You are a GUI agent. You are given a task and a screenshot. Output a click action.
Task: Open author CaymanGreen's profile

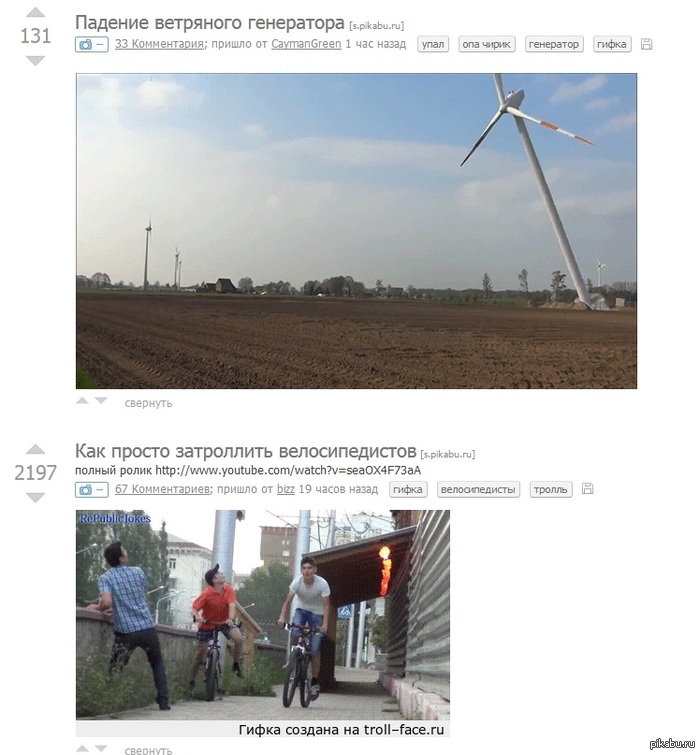click(x=306, y=44)
